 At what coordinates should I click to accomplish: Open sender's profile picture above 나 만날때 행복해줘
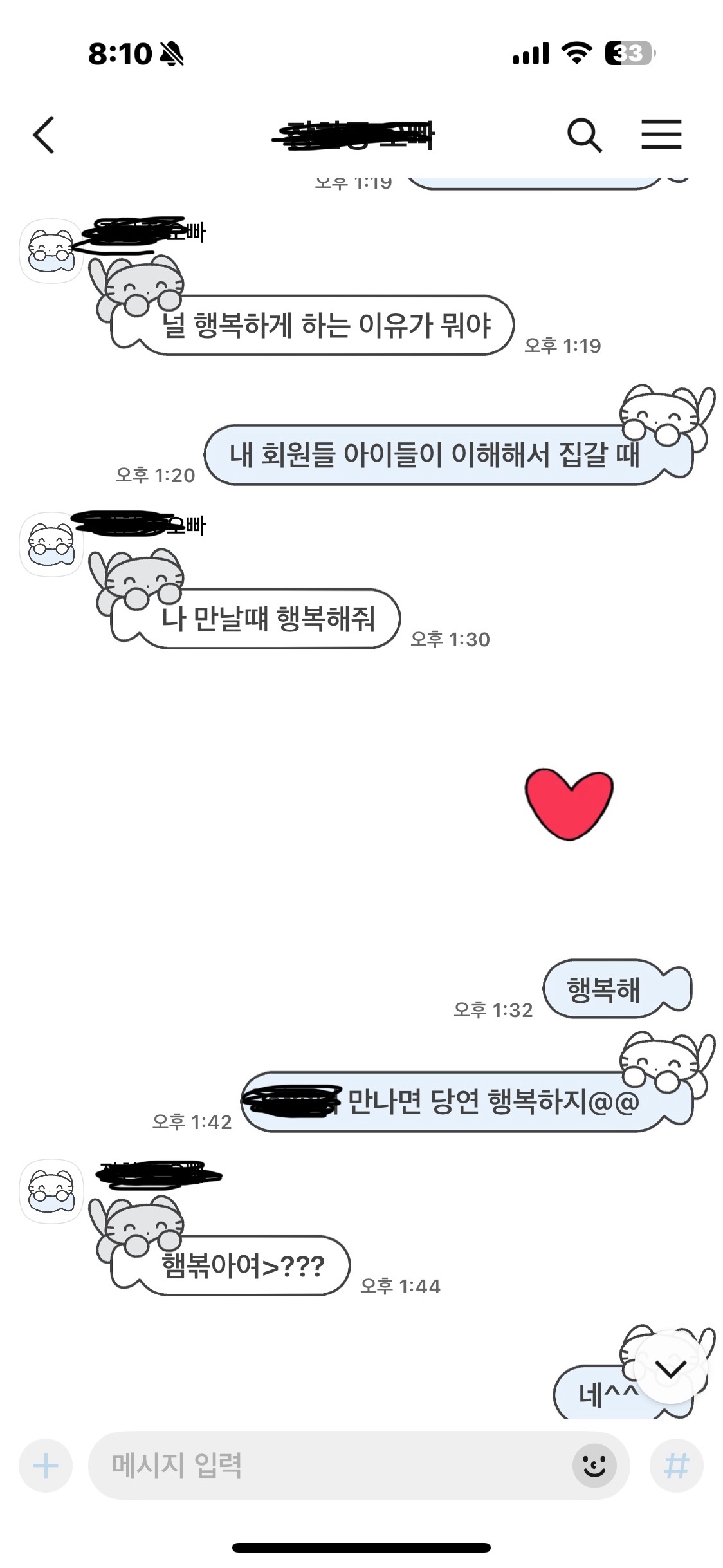(51, 545)
